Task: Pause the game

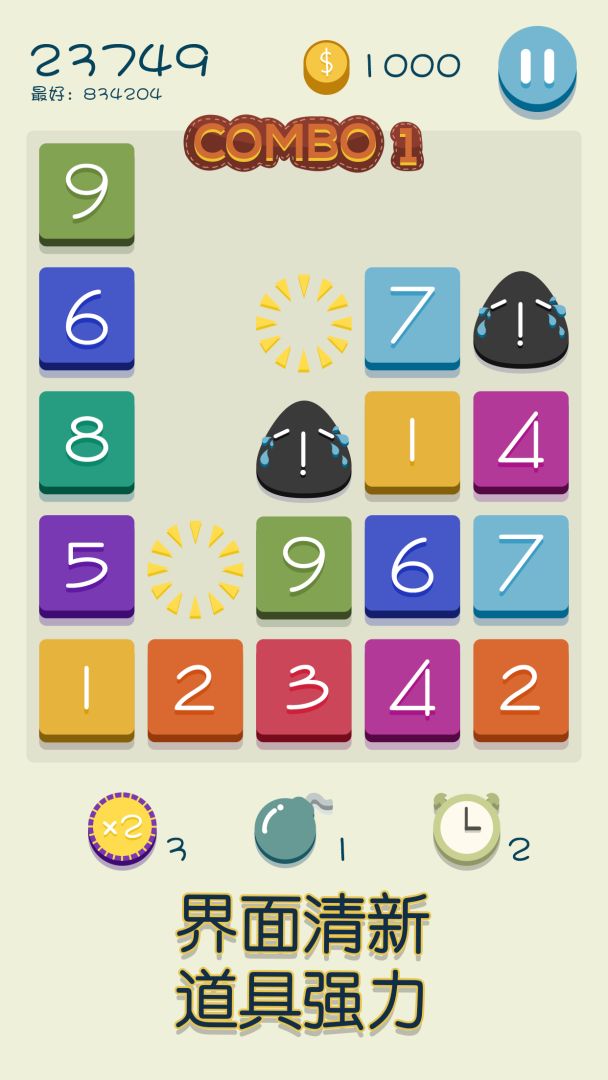Action: pyautogui.click(x=537, y=66)
